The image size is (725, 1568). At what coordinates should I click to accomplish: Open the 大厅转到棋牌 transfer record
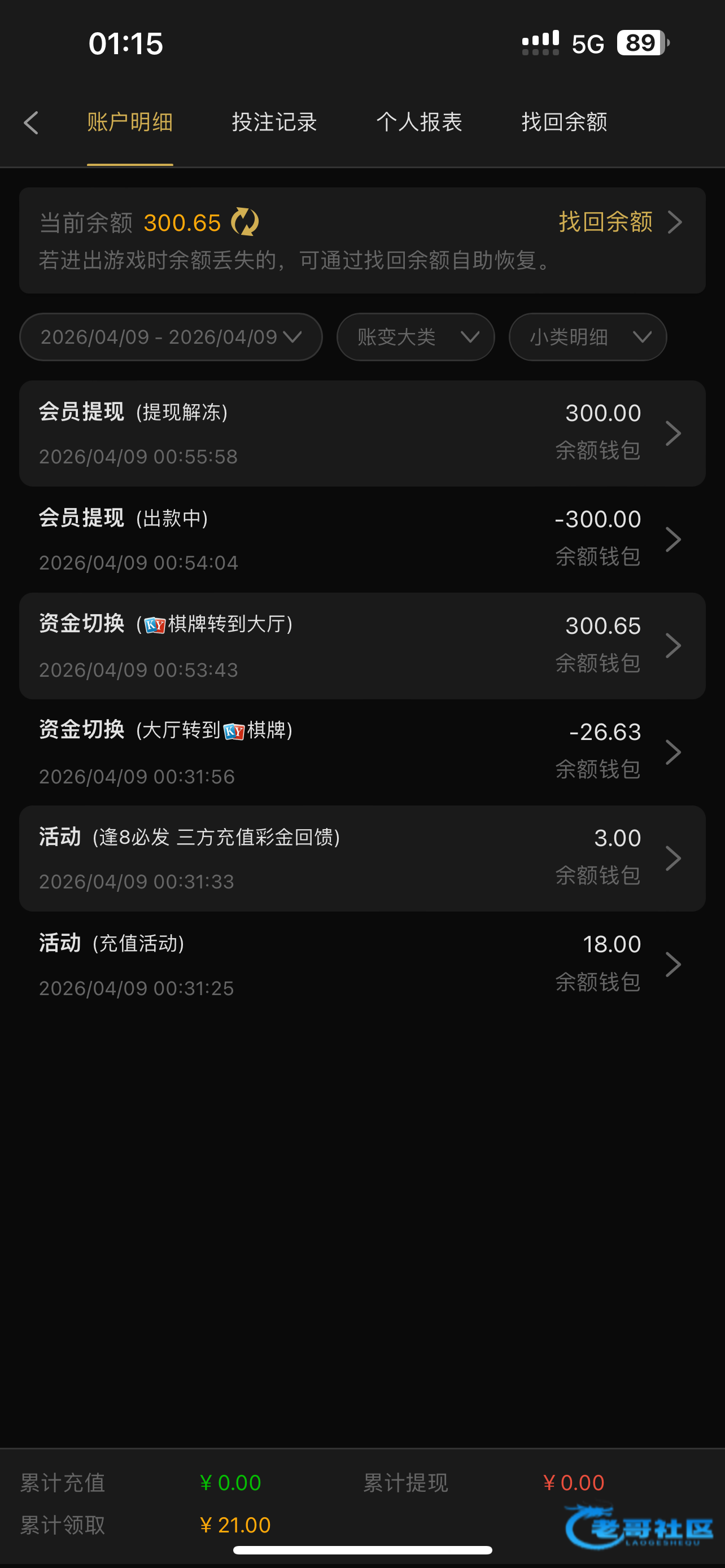pos(362,752)
